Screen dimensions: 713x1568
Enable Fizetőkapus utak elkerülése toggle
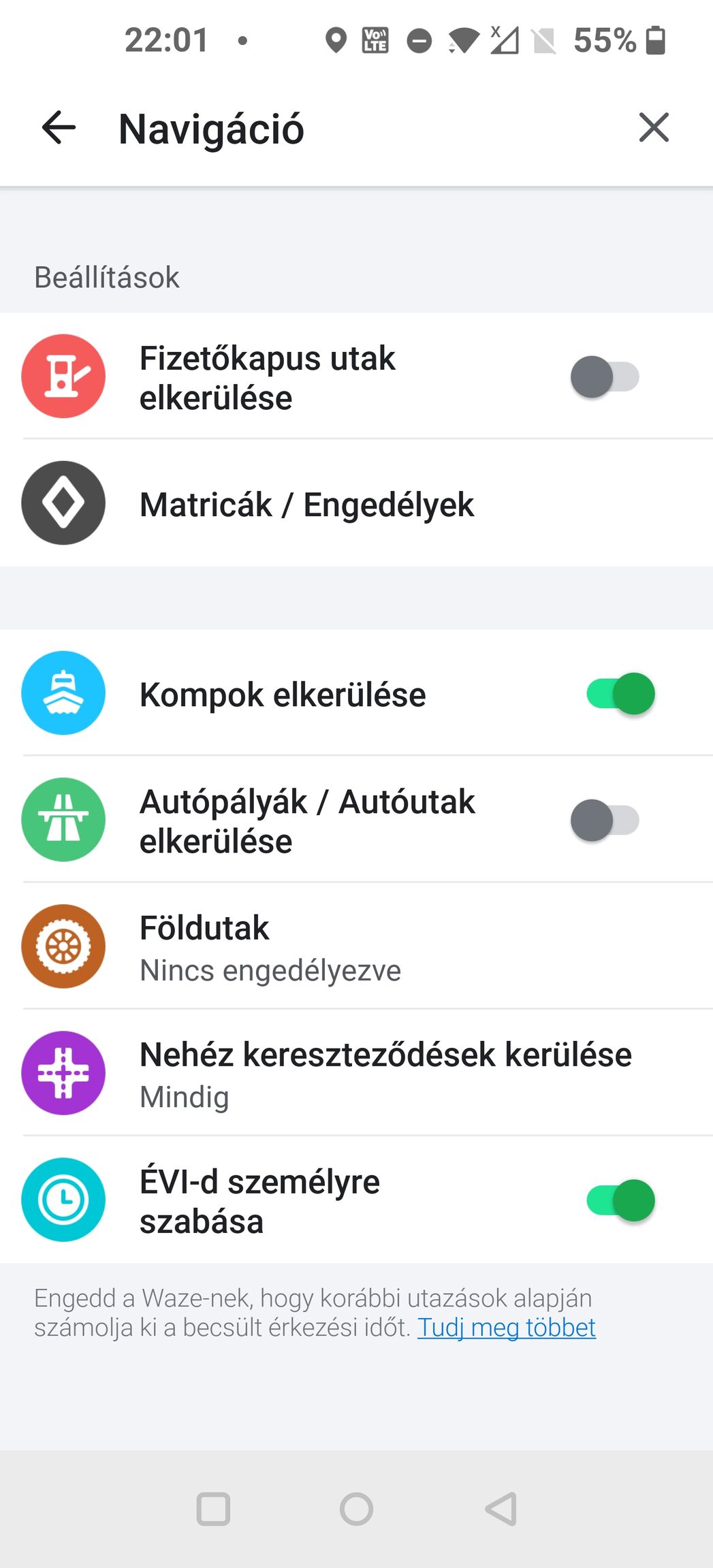pos(605,377)
